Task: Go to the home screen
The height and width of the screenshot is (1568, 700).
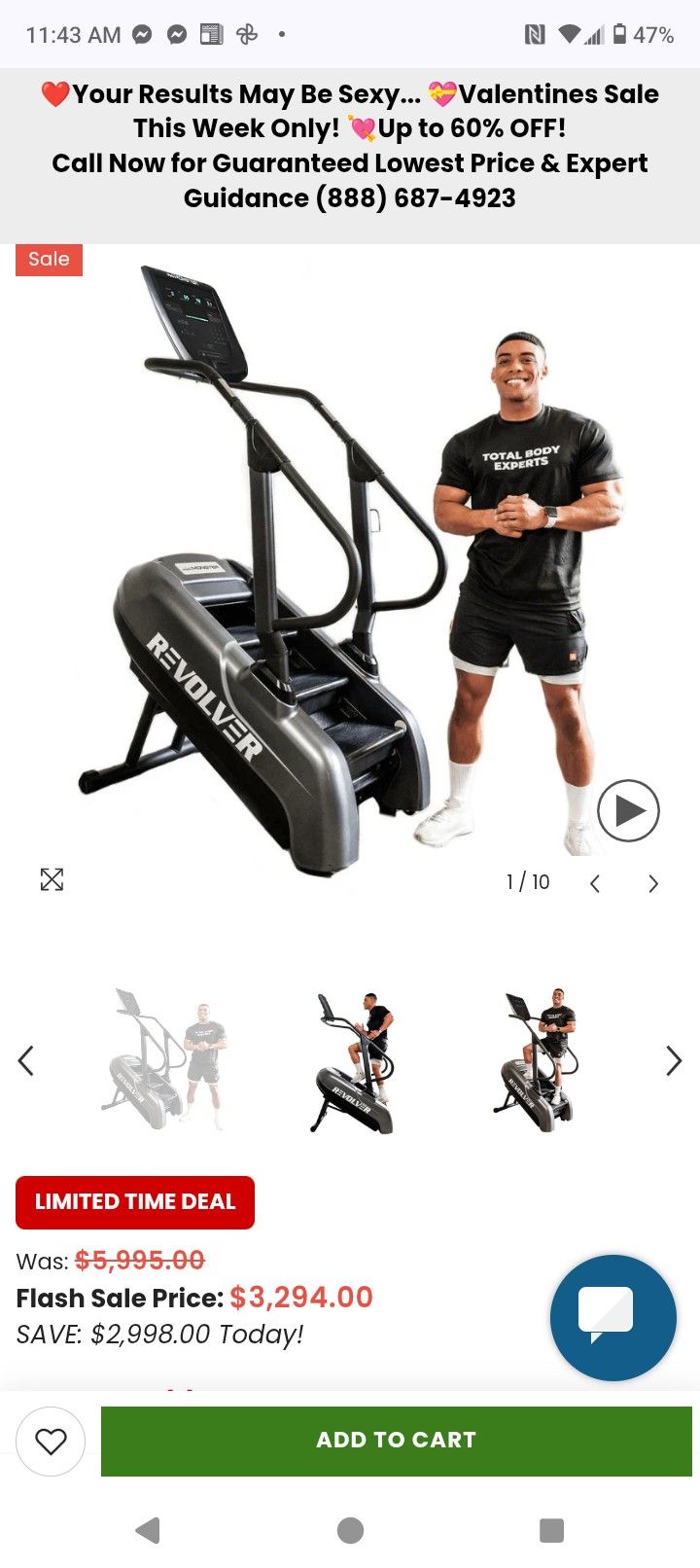Action: tap(350, 1530)
